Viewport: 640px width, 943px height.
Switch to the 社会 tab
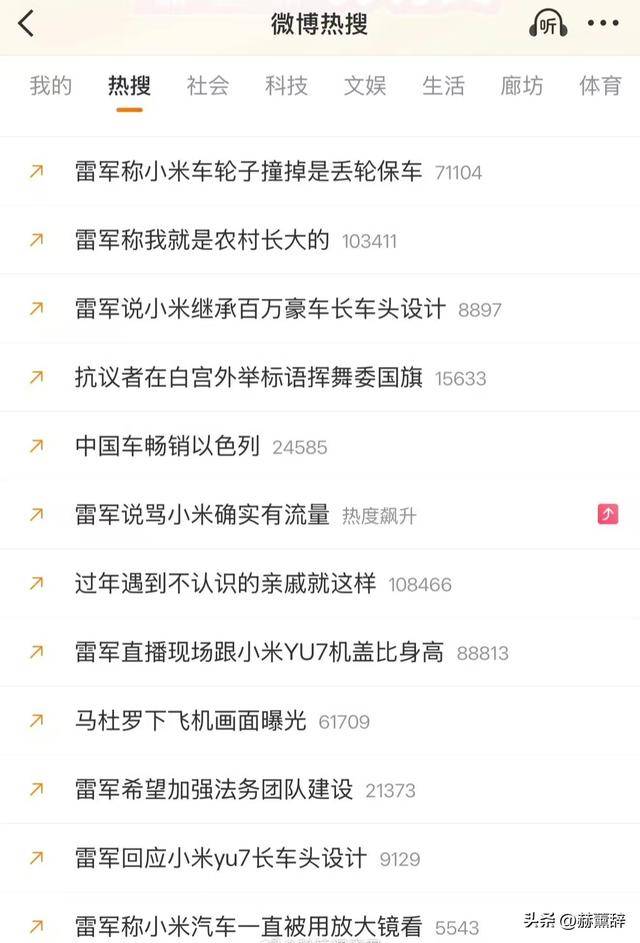point(208,86)
